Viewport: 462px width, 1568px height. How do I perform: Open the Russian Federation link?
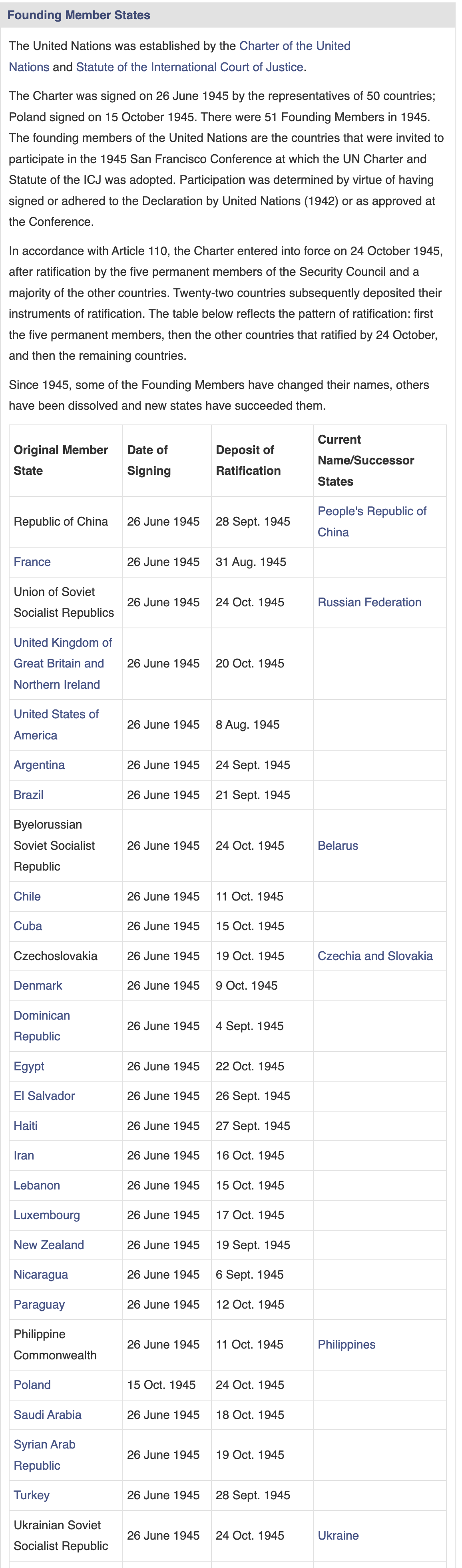(x=369, y=602)
